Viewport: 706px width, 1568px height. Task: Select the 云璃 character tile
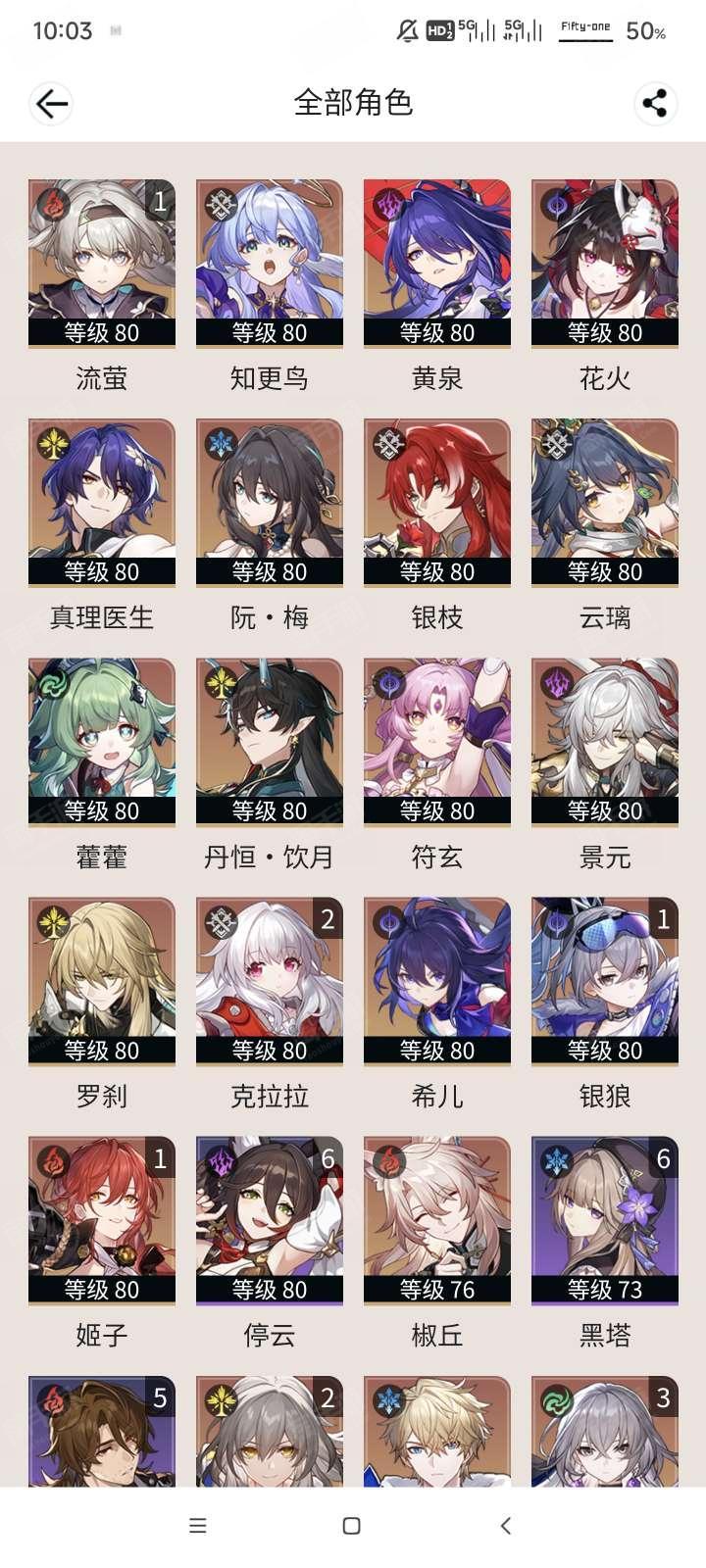(x=605, y=502)
